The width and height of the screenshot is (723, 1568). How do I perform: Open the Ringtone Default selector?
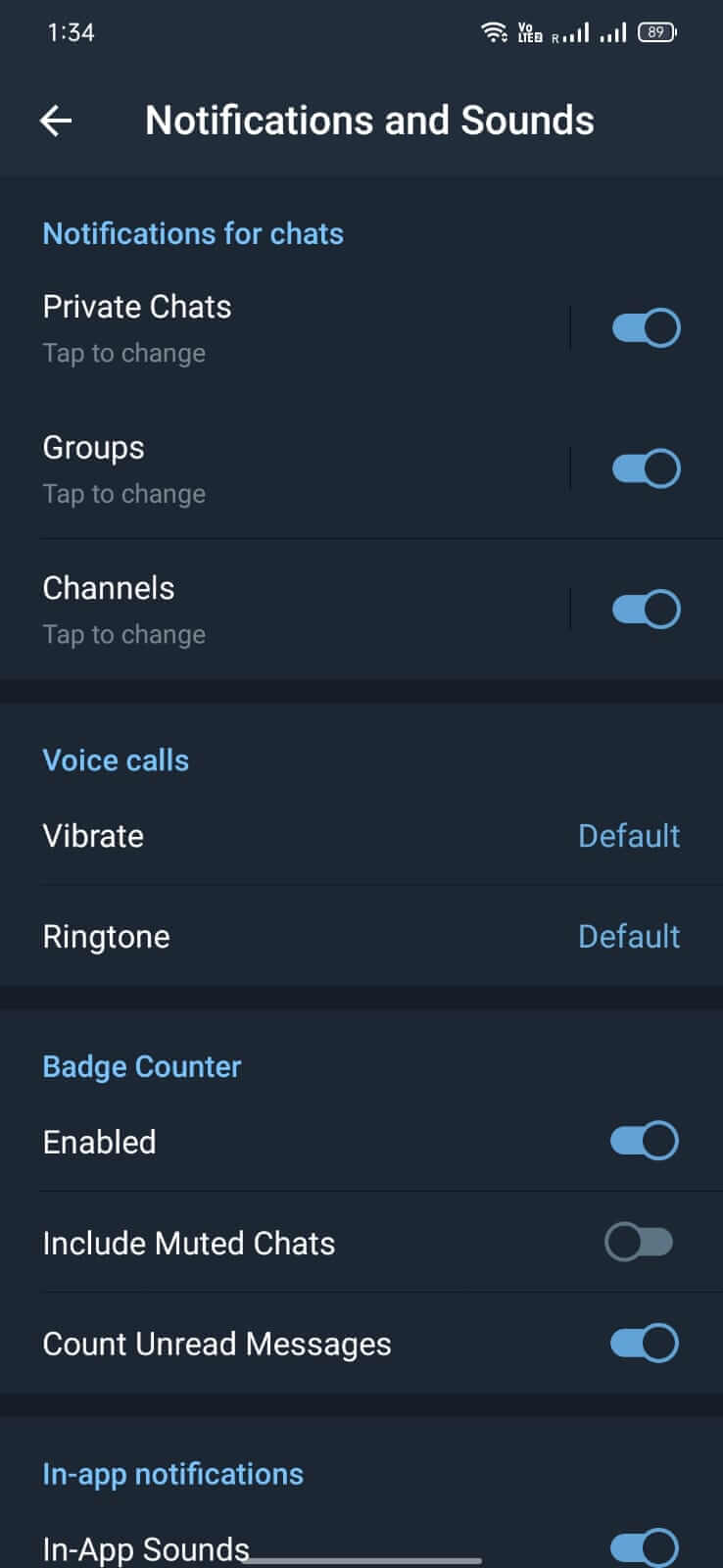pos(628,936)
